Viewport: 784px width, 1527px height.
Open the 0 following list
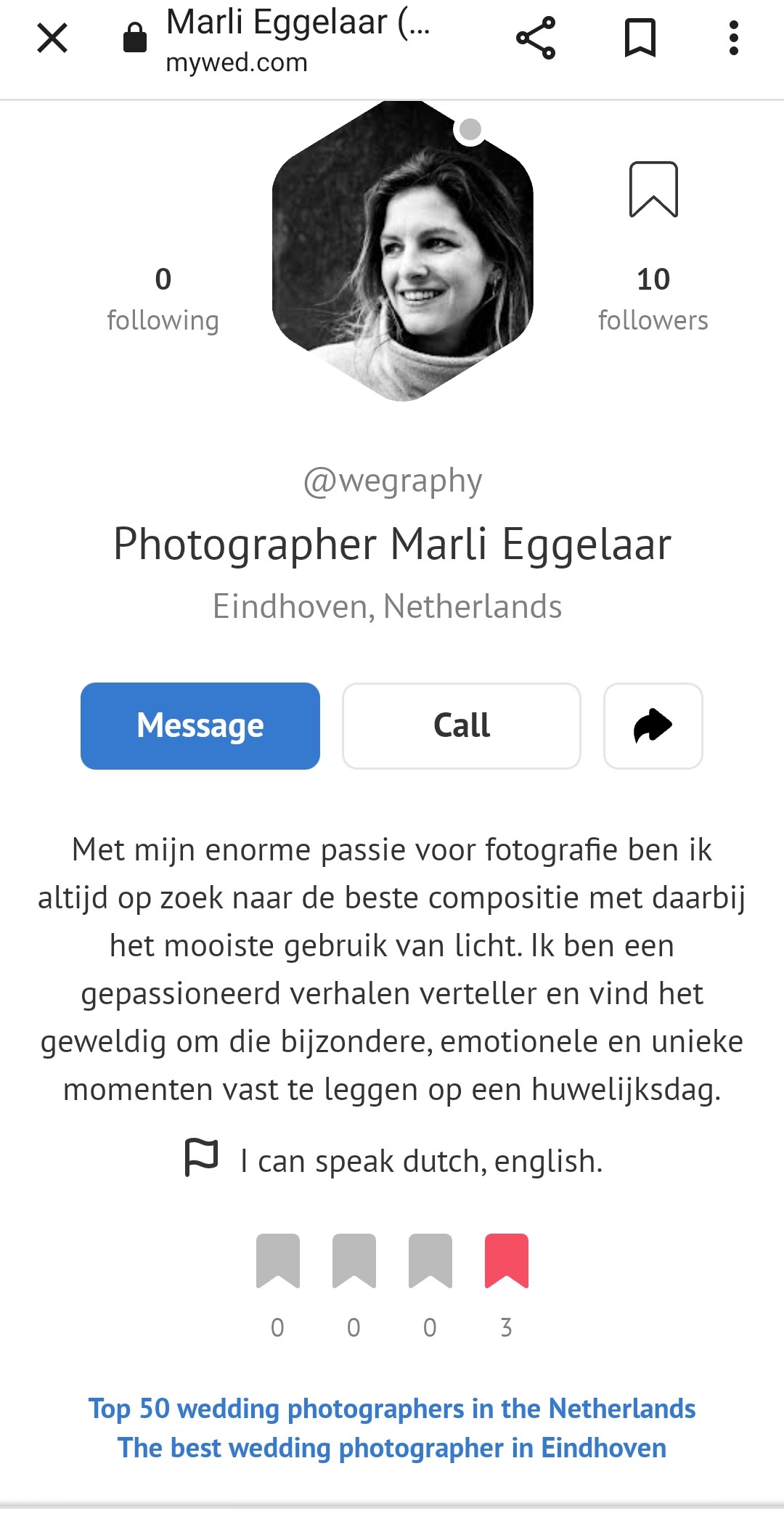163,298
